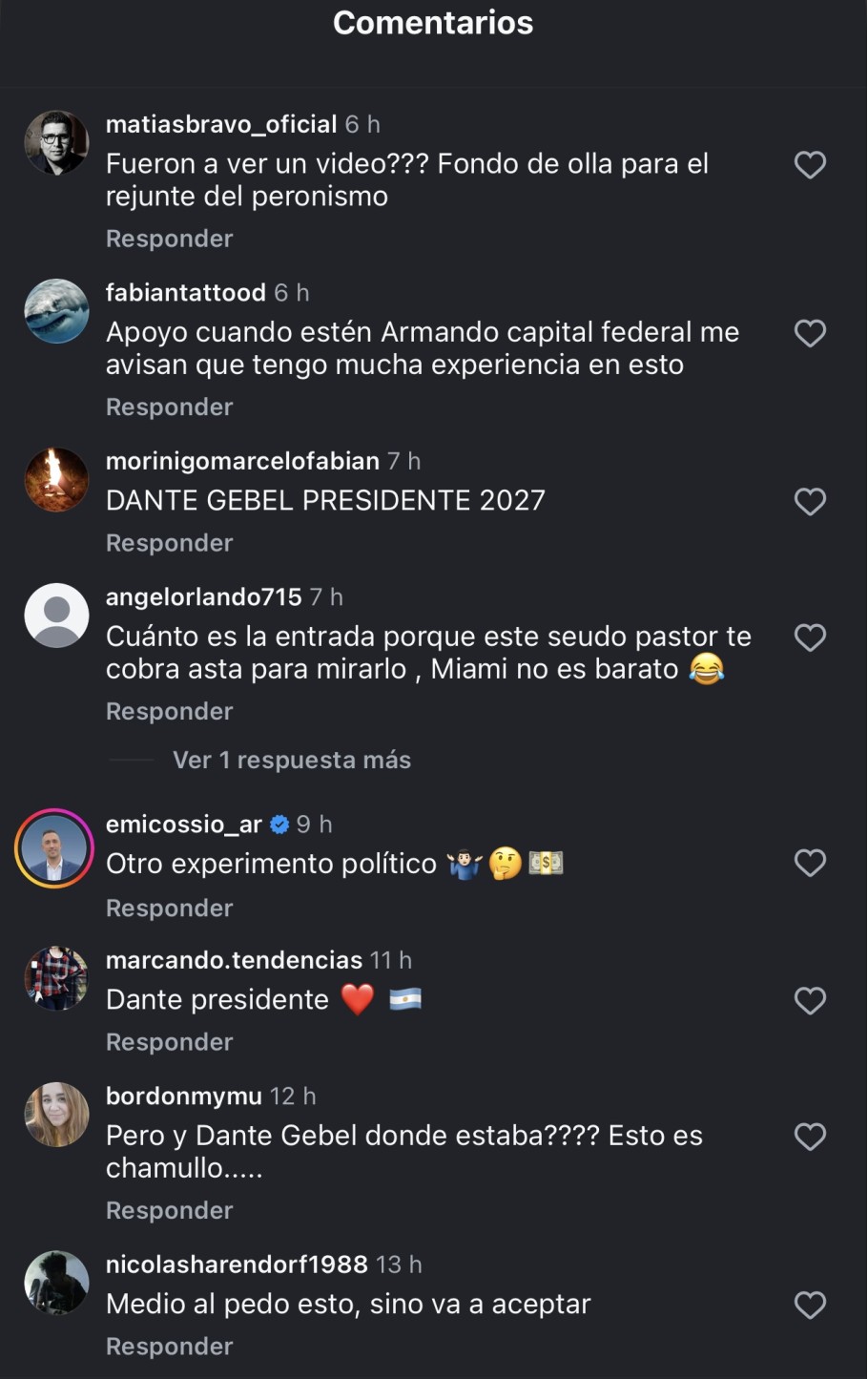
Task: Like emicossio_ar's comment
Action: (810, 864)
